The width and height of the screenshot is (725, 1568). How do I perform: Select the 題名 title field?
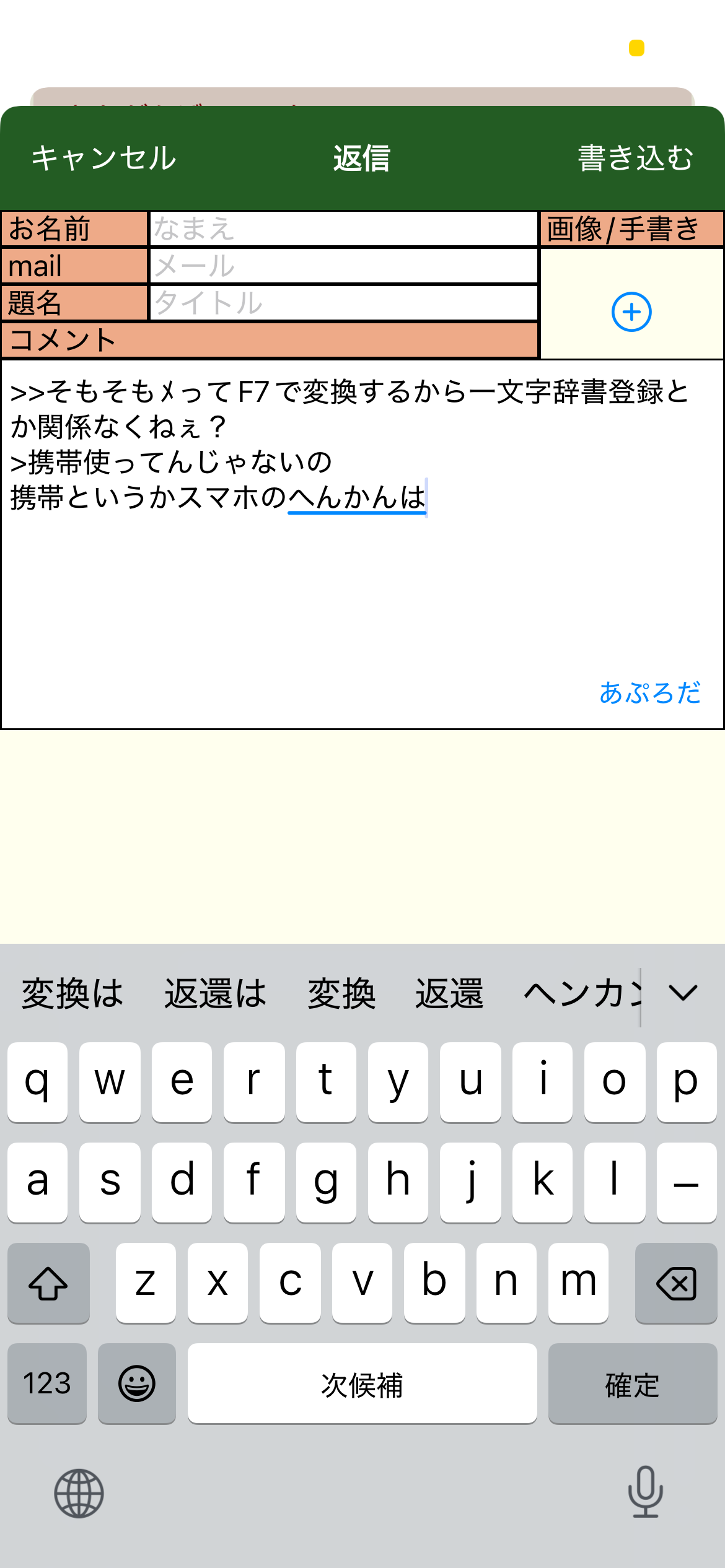344,303
